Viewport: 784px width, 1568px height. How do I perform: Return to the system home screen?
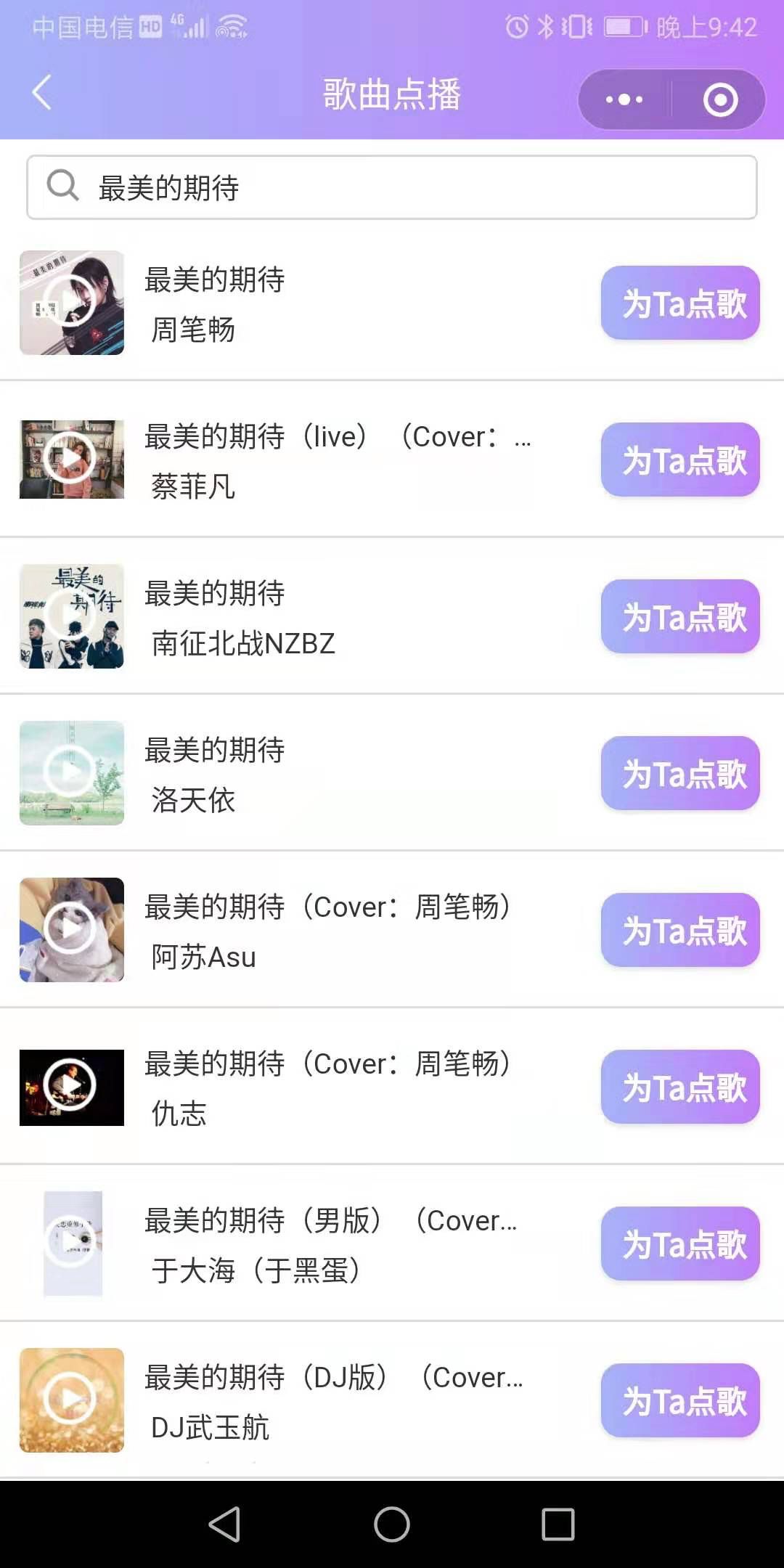[392, 1524]
